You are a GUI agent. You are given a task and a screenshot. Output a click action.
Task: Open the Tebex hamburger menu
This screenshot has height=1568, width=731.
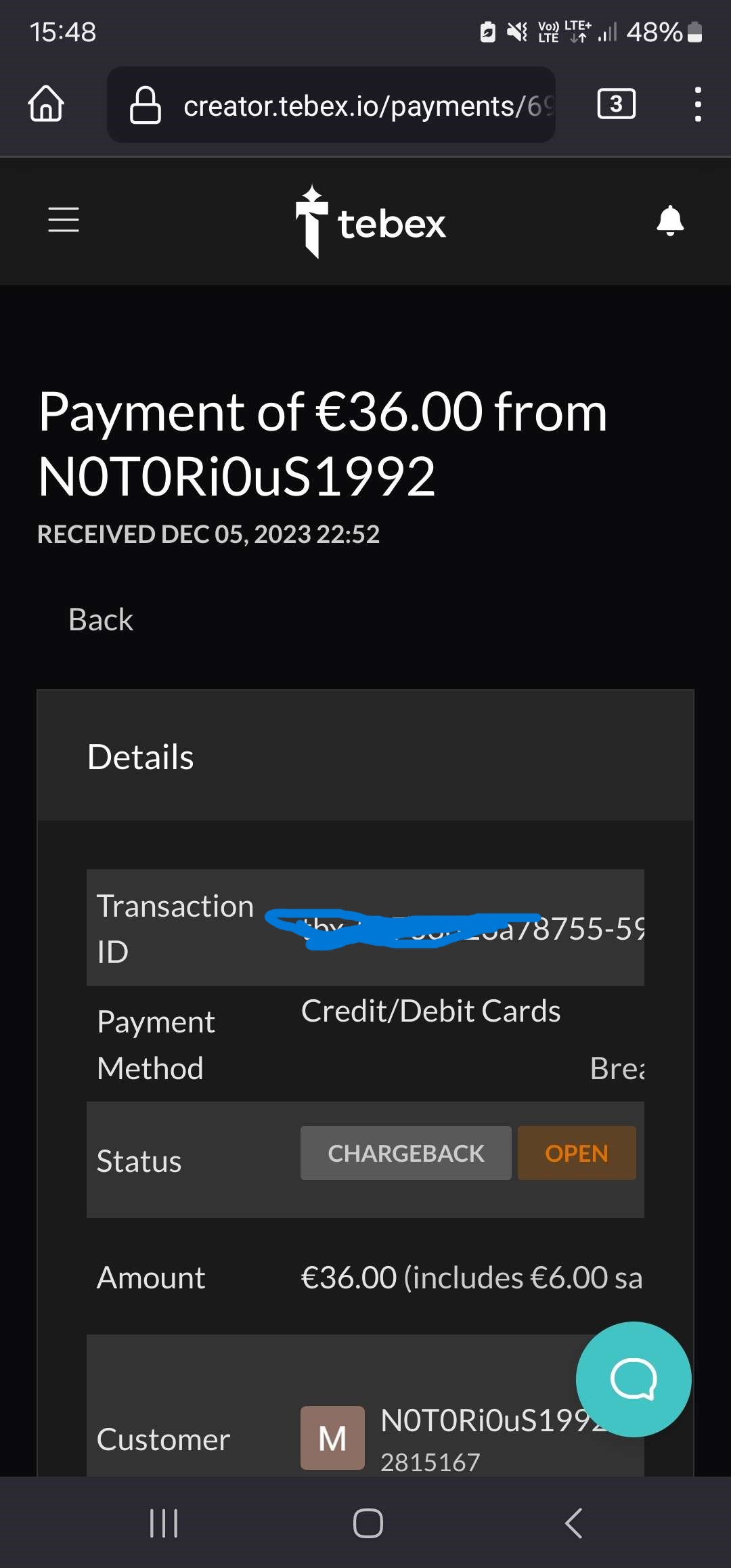pos(64,220)
